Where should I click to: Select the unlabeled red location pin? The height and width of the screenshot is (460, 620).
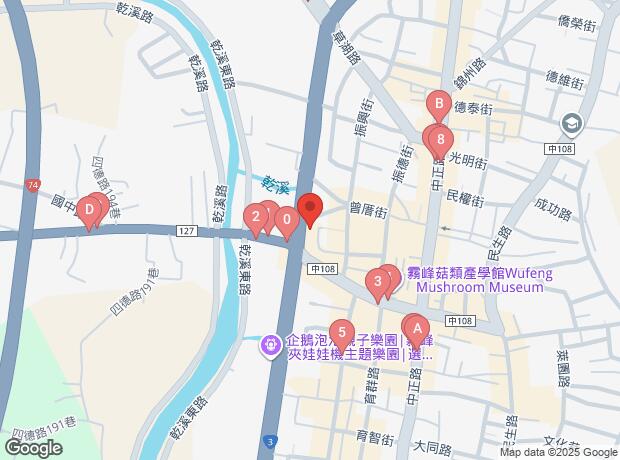(x=310, y=210)
